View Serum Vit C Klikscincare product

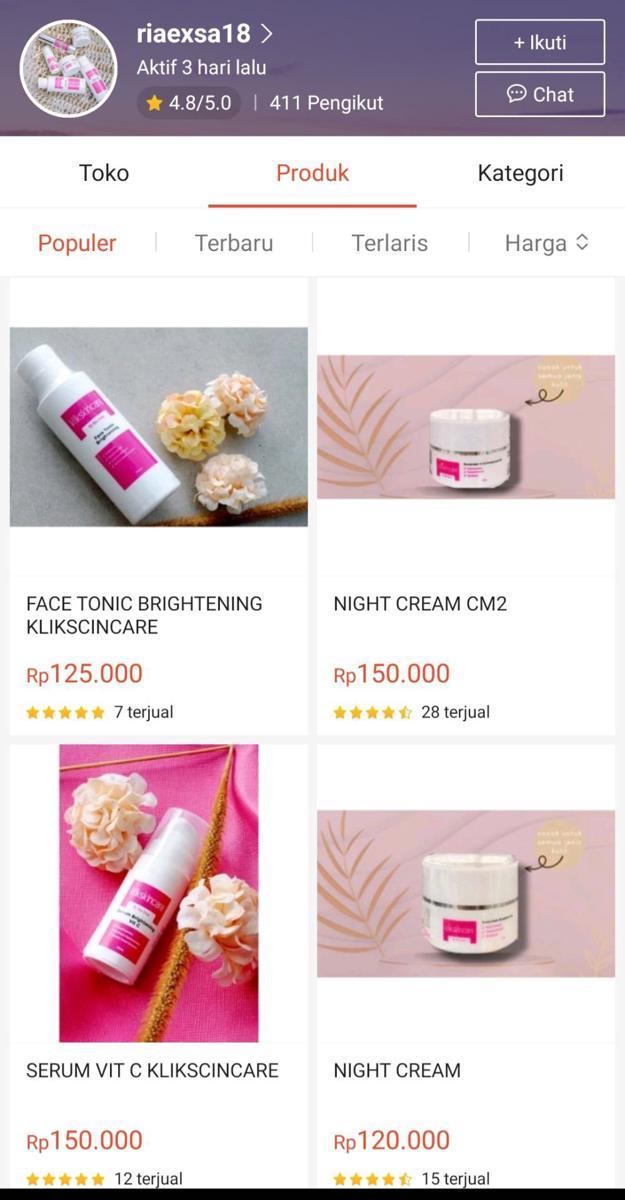159,893
